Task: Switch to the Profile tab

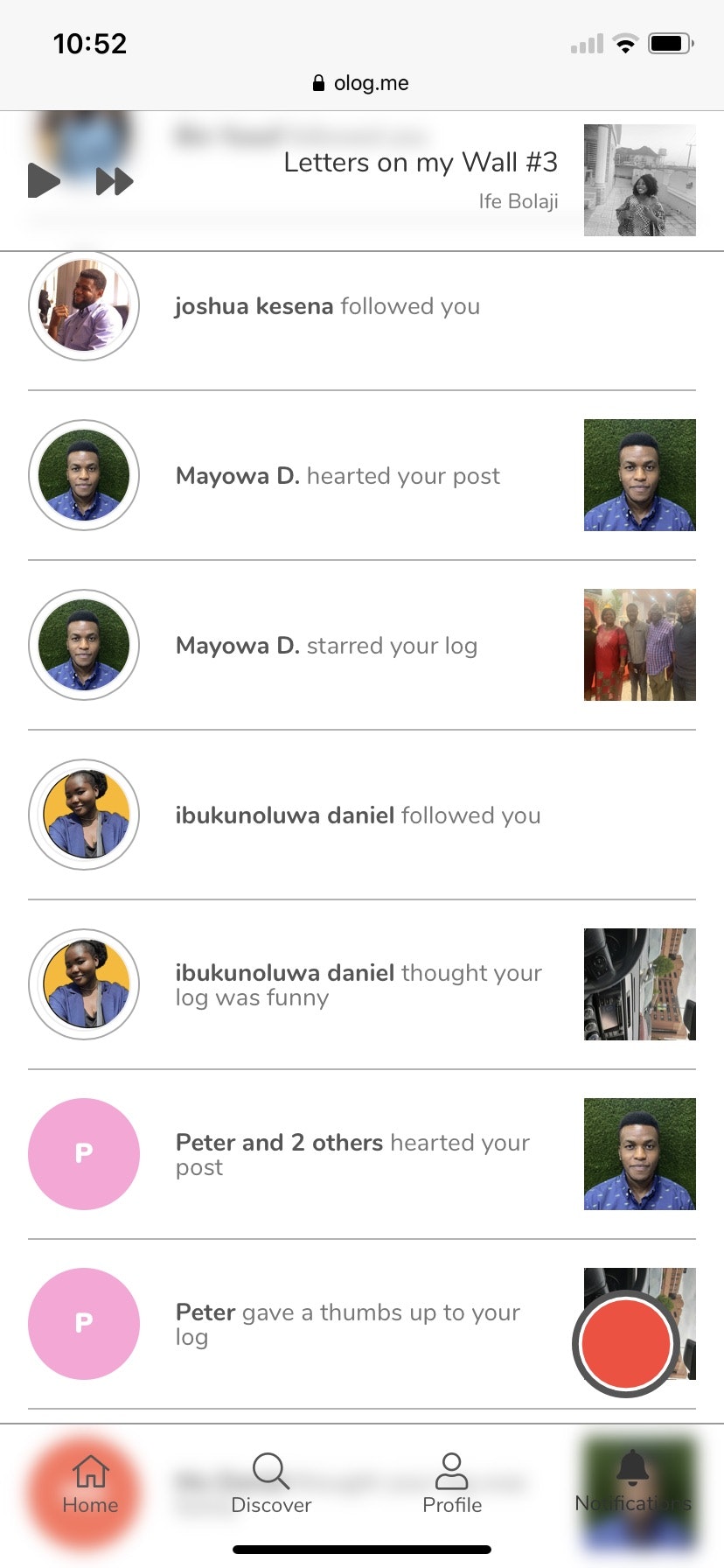Action: click(452, 1484)
